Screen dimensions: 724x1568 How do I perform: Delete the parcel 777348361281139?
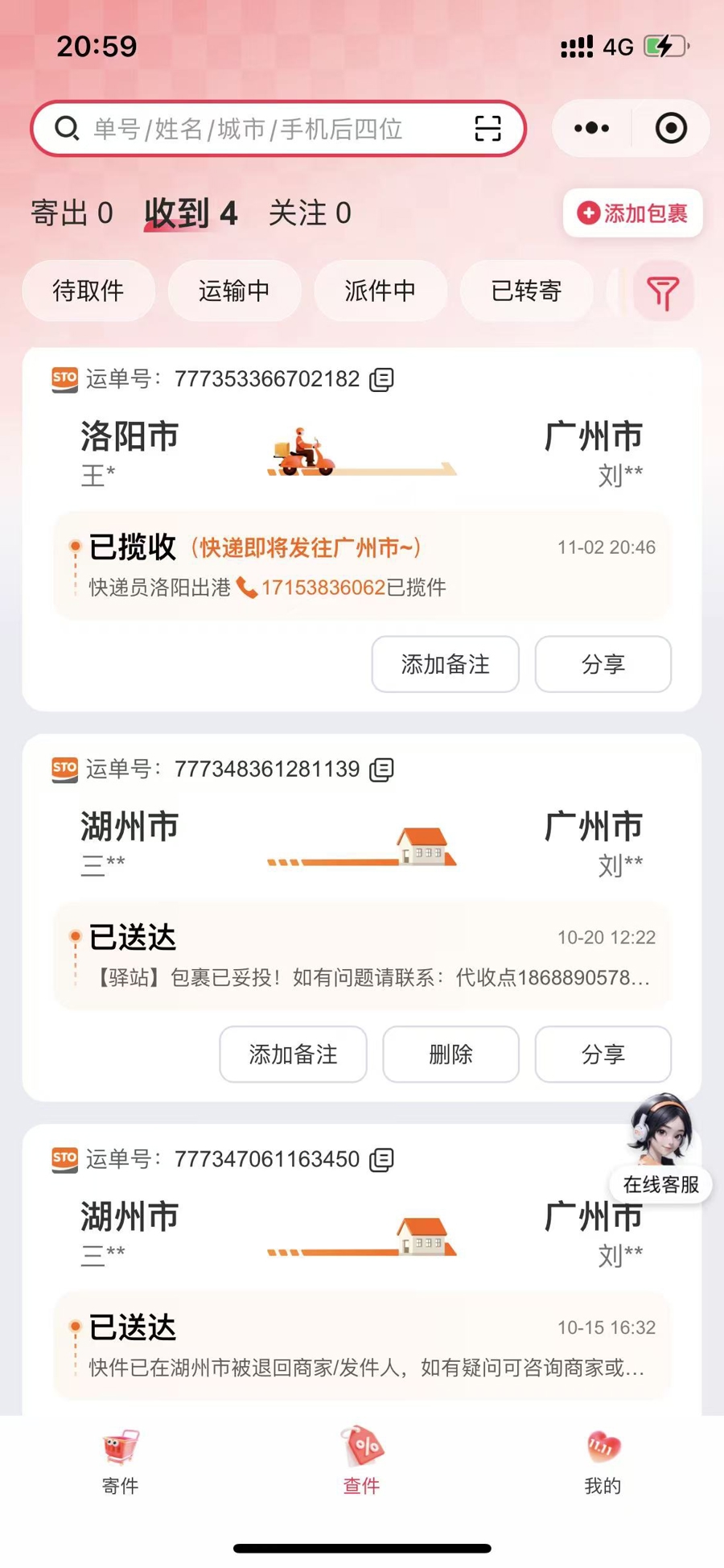pyautogui.click(x=450, y=1054)
